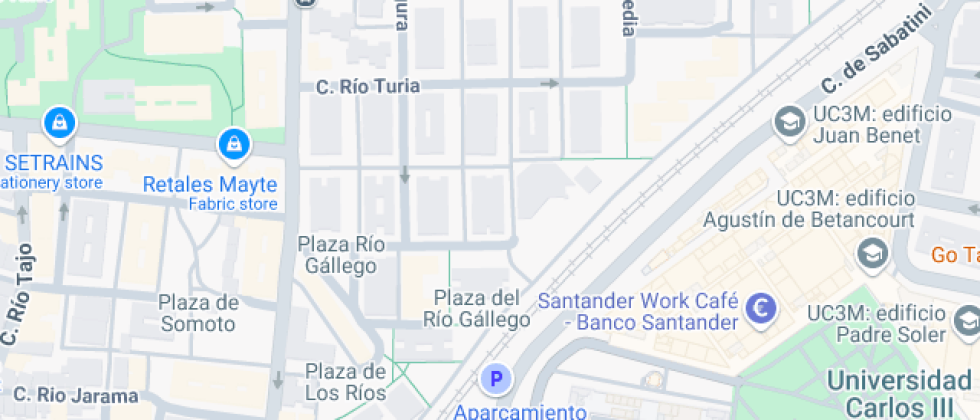The width and height of the screenshot is (980, 420).
Task: View UC3M edificio Agustín de Betancourt details
Action: click(x=873, y=254)
